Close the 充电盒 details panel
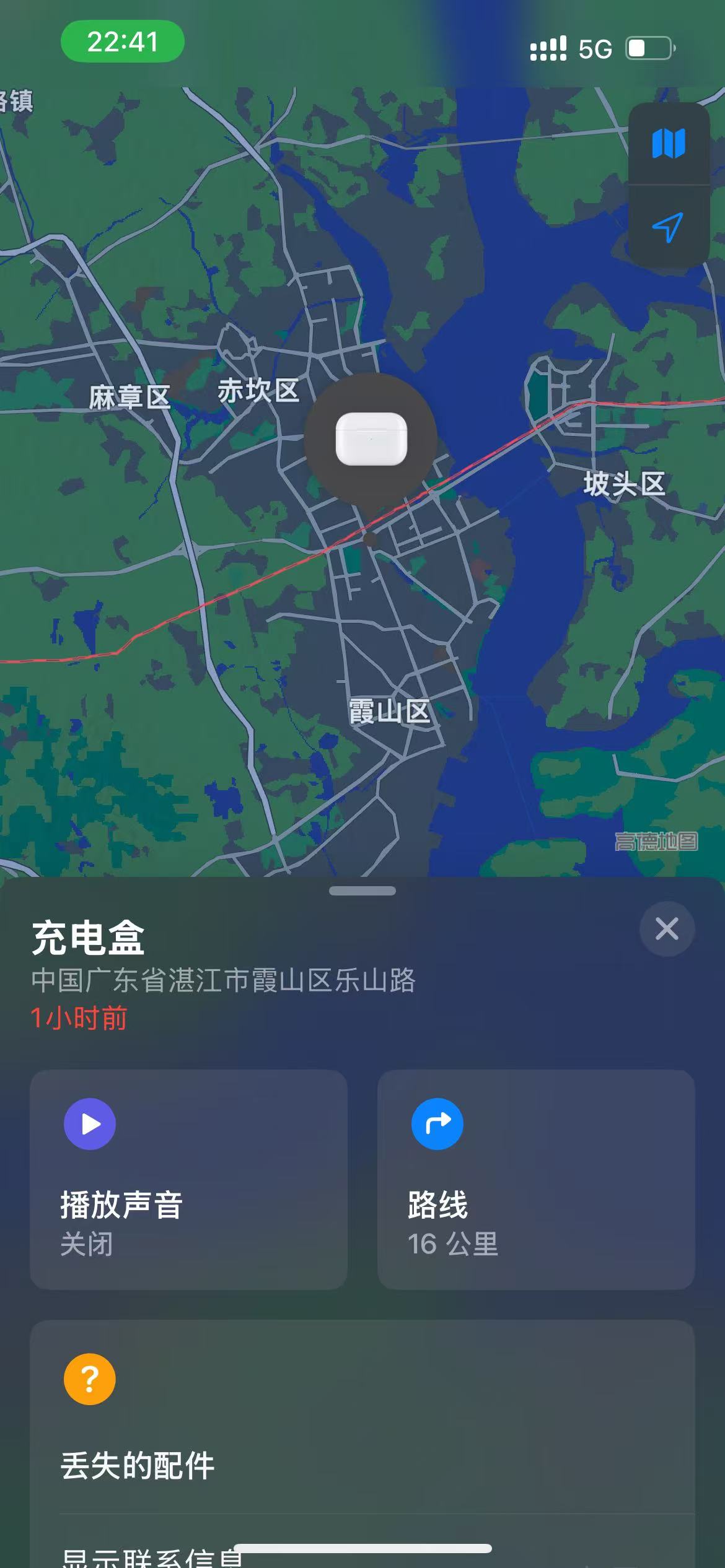Screen dimensions: 725x1568 click(667, 929)
